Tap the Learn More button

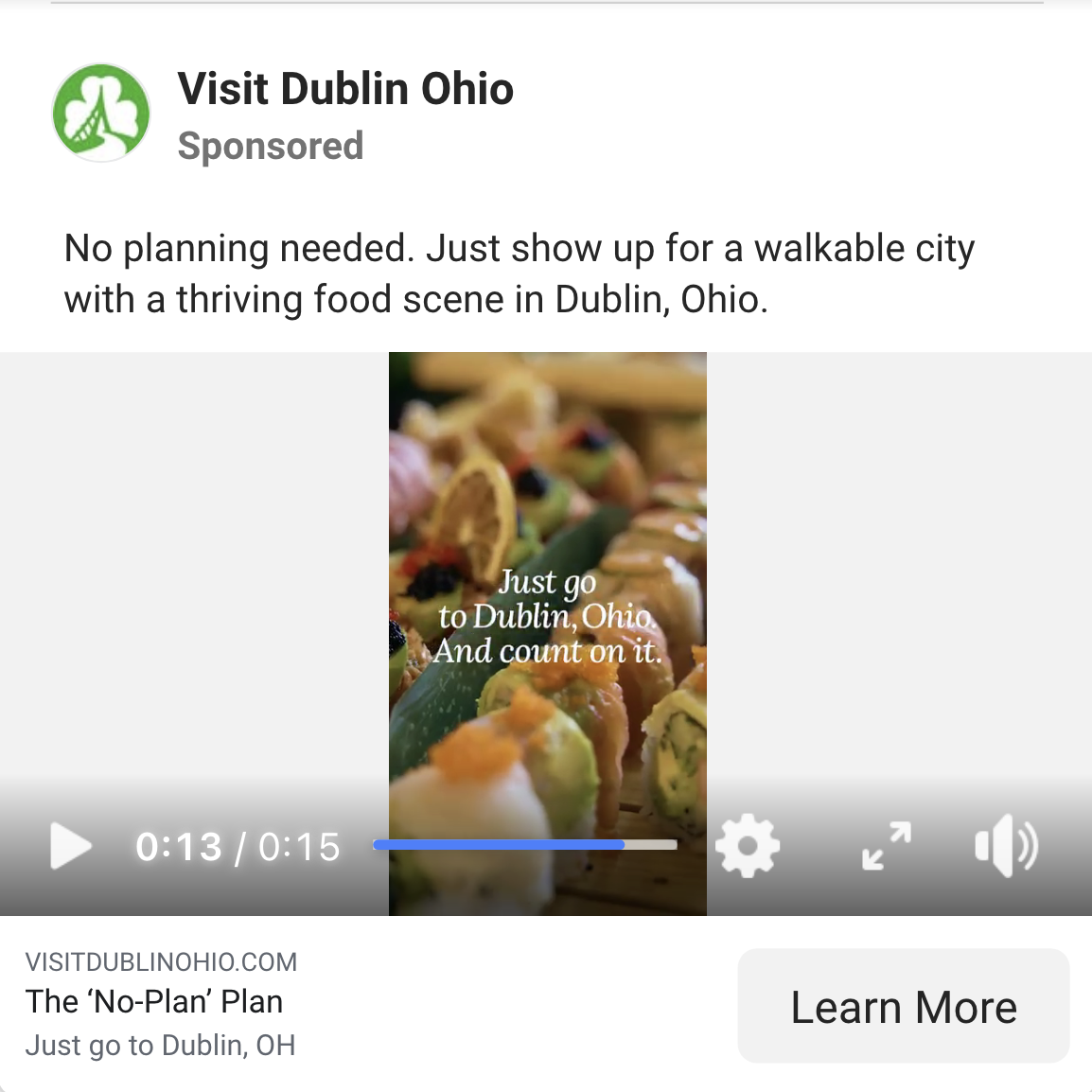903,1006
